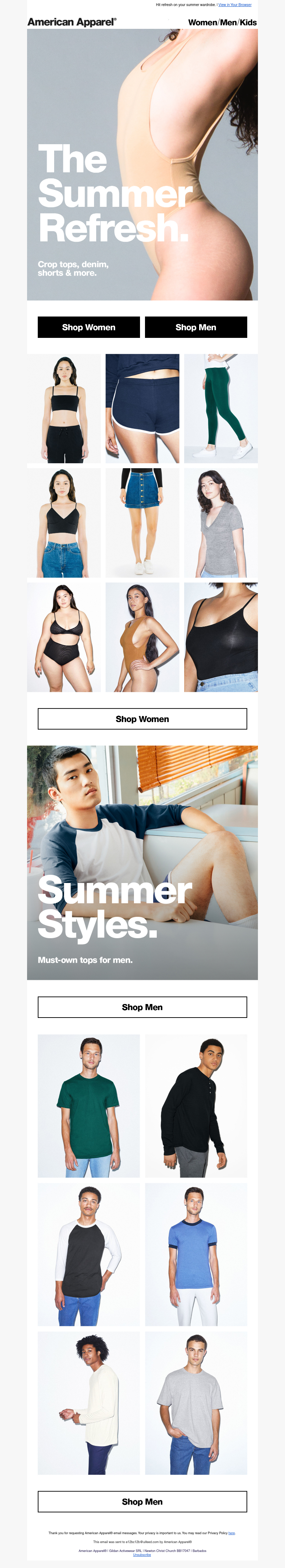Screen dimensions: 285x1568
Task: Tap the outlined Shop Women button
Action: pyautogui.click(x=142, y=718)
